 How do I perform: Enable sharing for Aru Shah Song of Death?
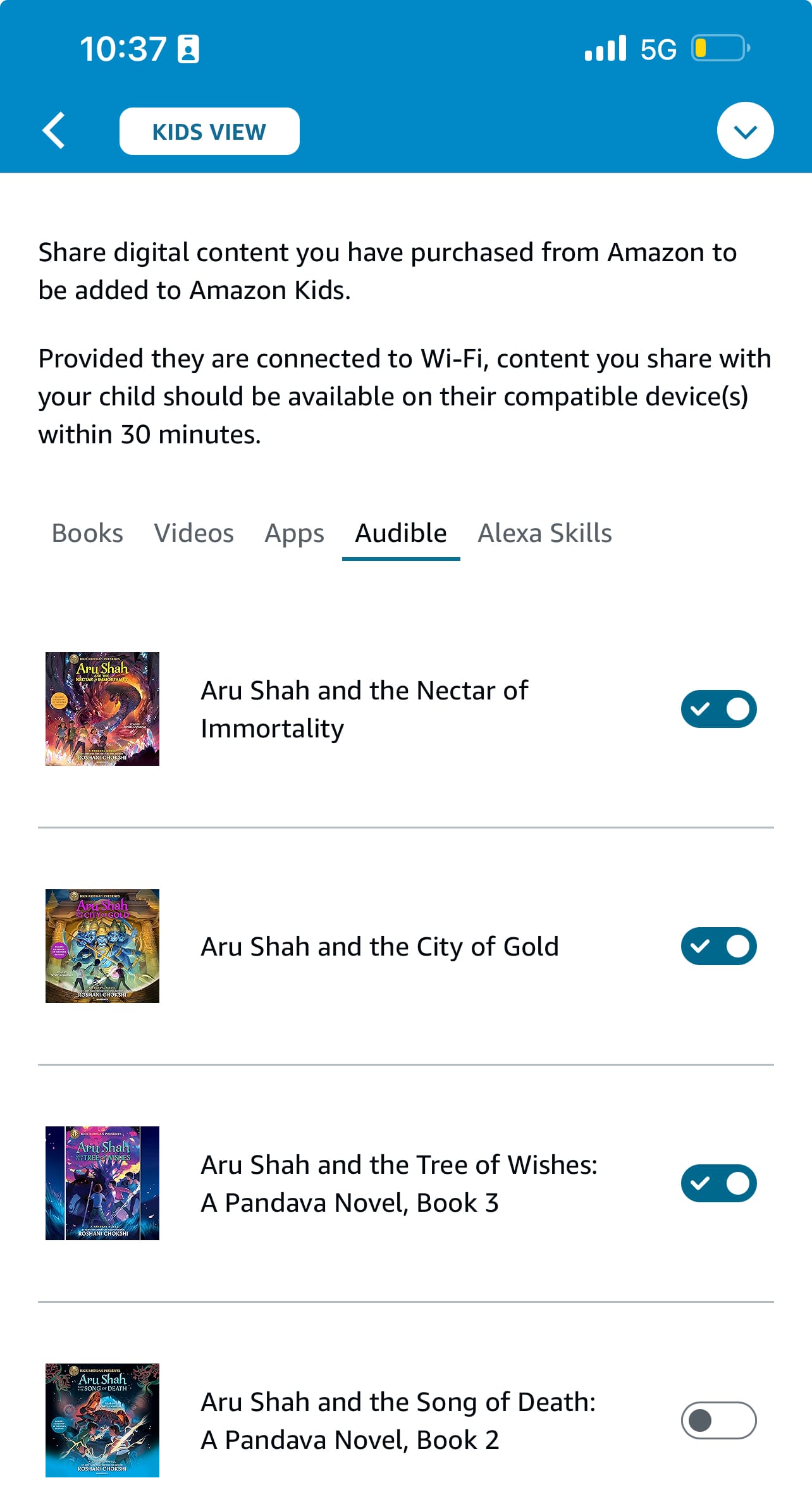pos(719,1420)
